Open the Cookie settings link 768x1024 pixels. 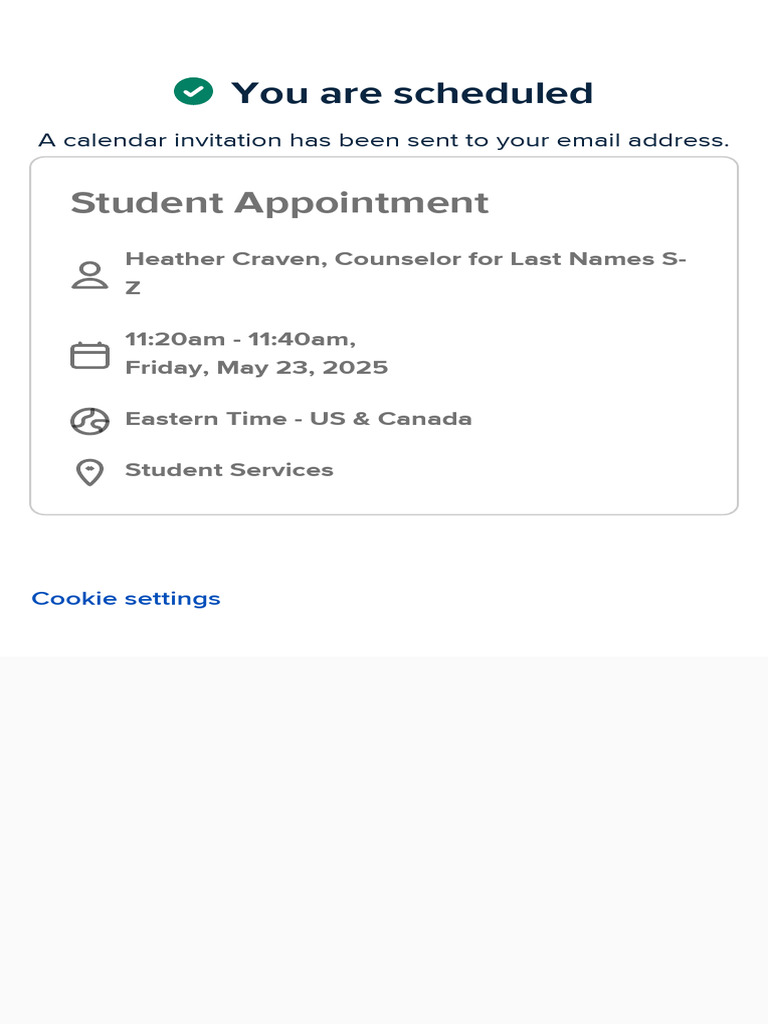pyautogui.click(x=126, y=598)
